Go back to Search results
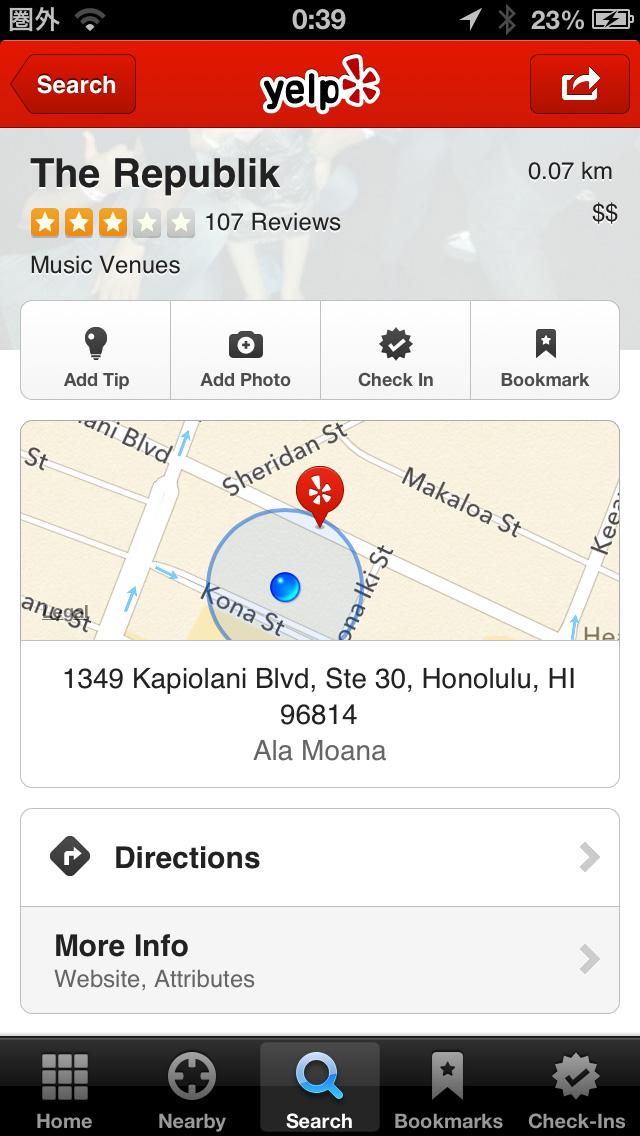This screenshot has width=640, height=1136. coord(73,85)
